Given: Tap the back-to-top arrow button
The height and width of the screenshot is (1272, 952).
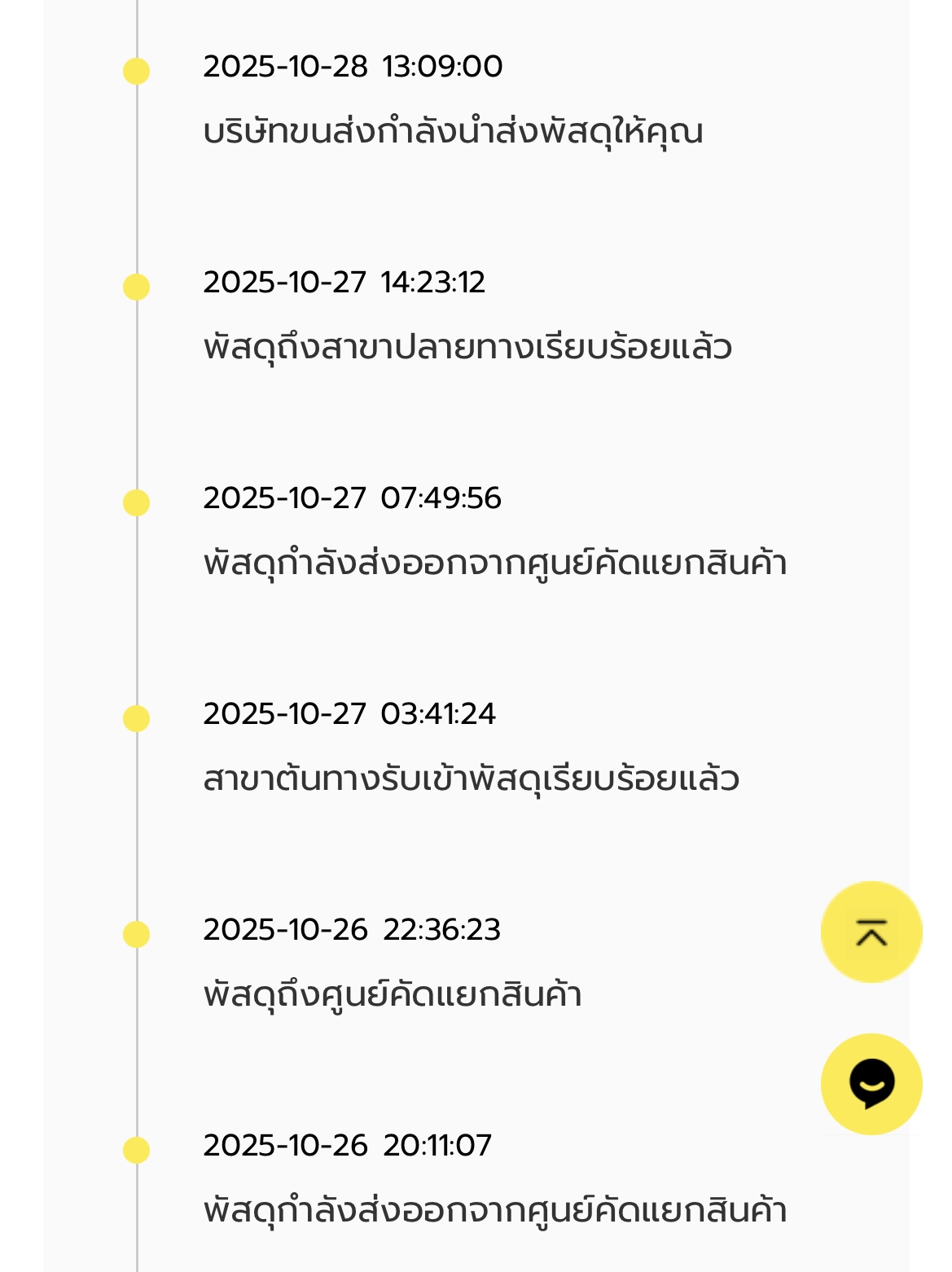Looking at the screenshot, I should tap(871, 932).
